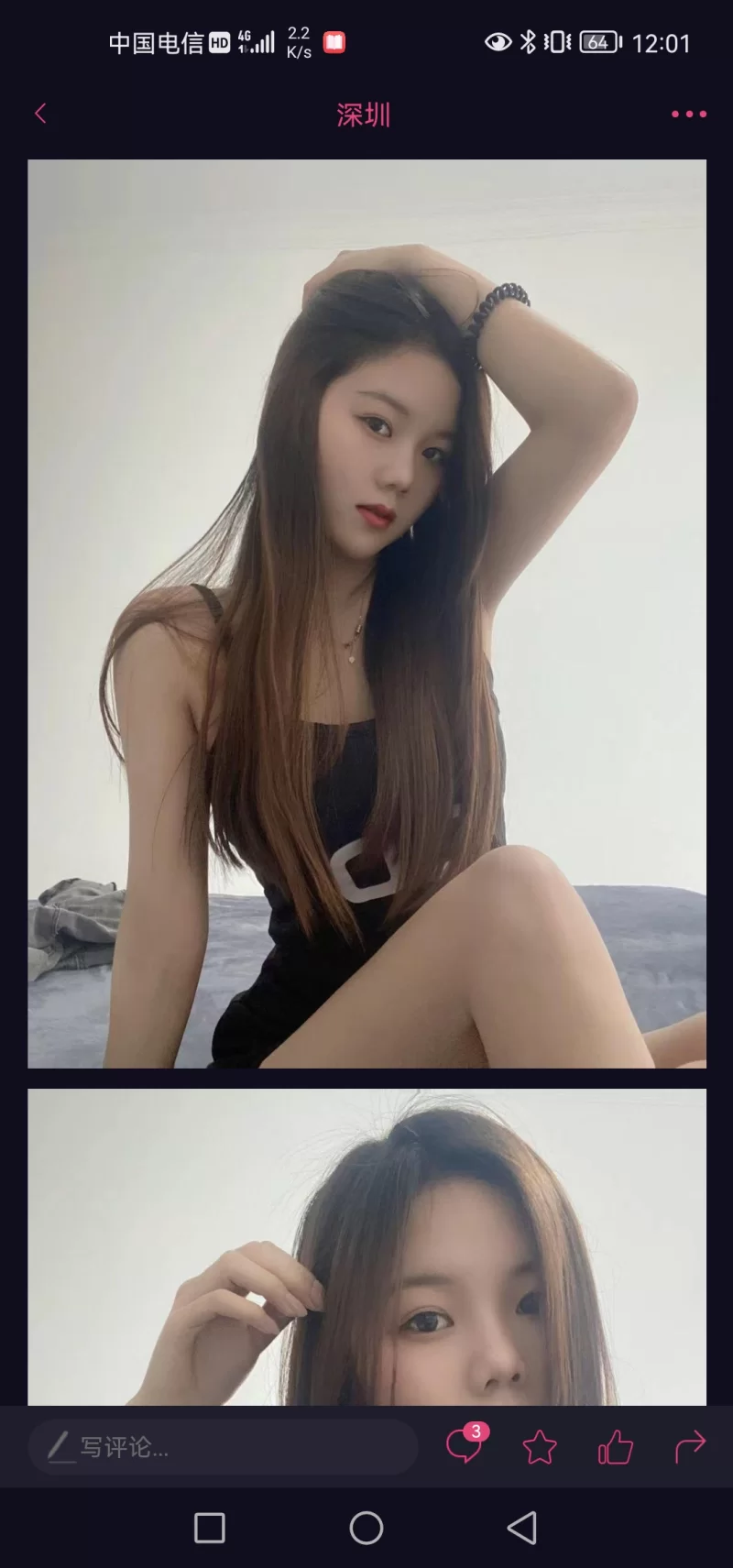This screenshot has height=1568, width=733.
Task: Open the second photo below
Action: 366,1246
